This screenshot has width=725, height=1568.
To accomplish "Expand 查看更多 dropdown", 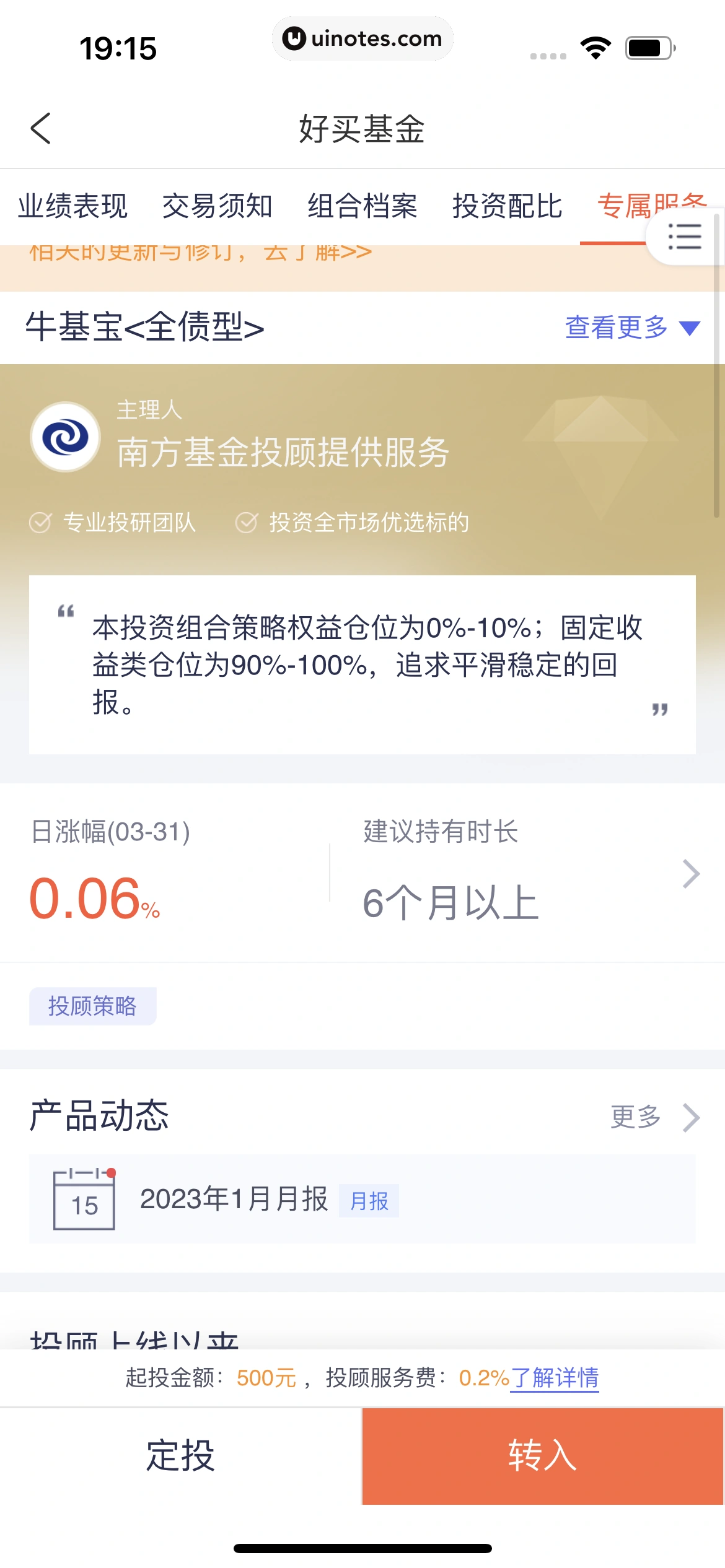I will point(632,327).
